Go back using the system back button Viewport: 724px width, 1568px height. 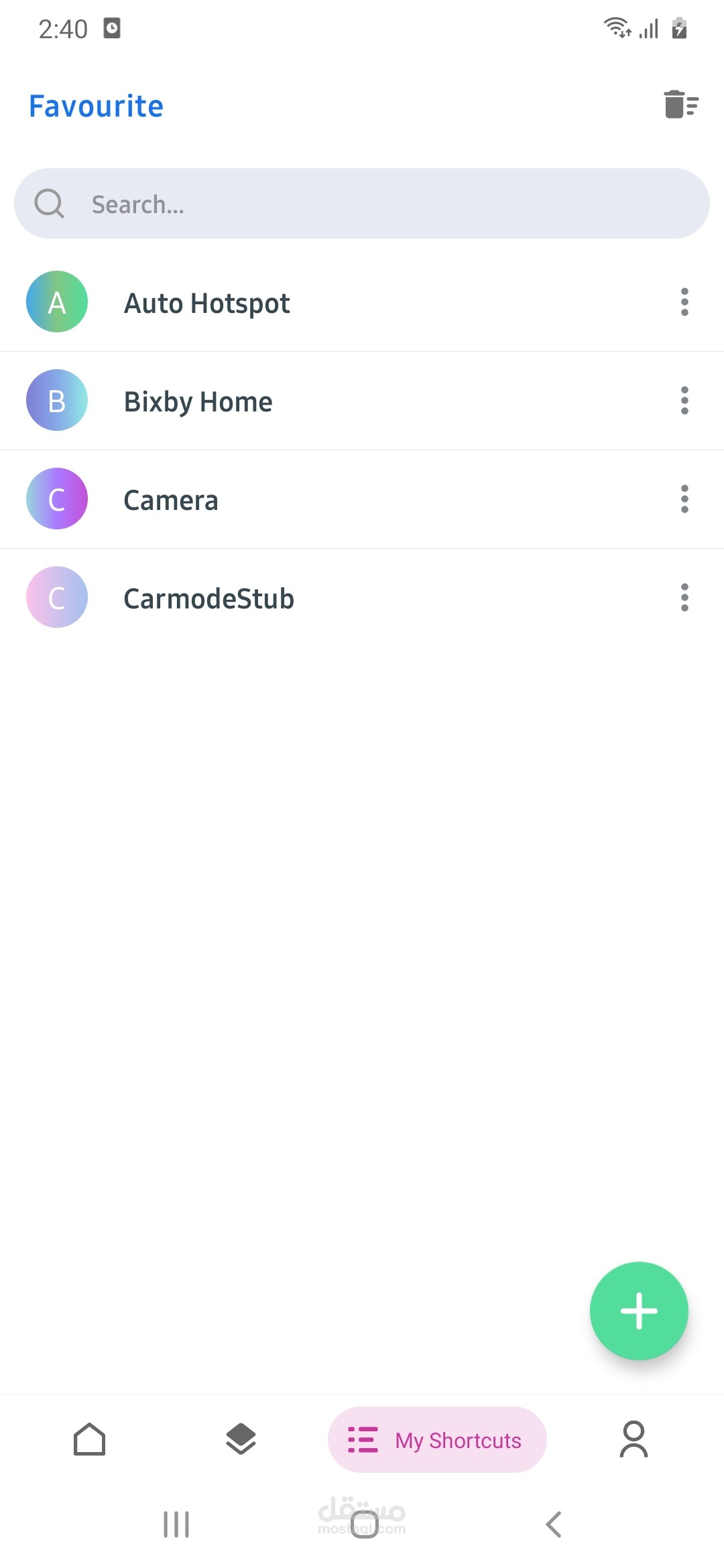click(x=553, y=1524)
